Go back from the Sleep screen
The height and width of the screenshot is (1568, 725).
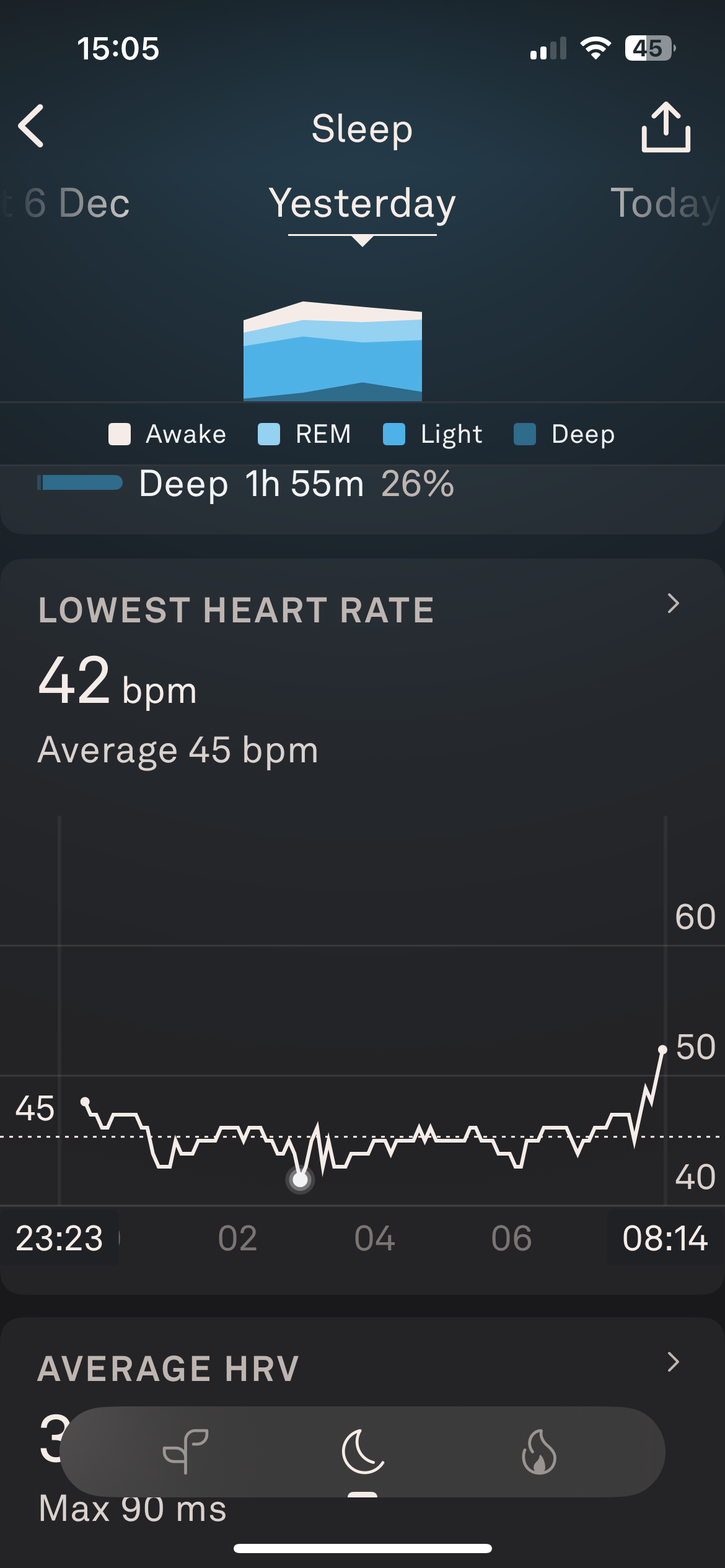click(31, 126)
